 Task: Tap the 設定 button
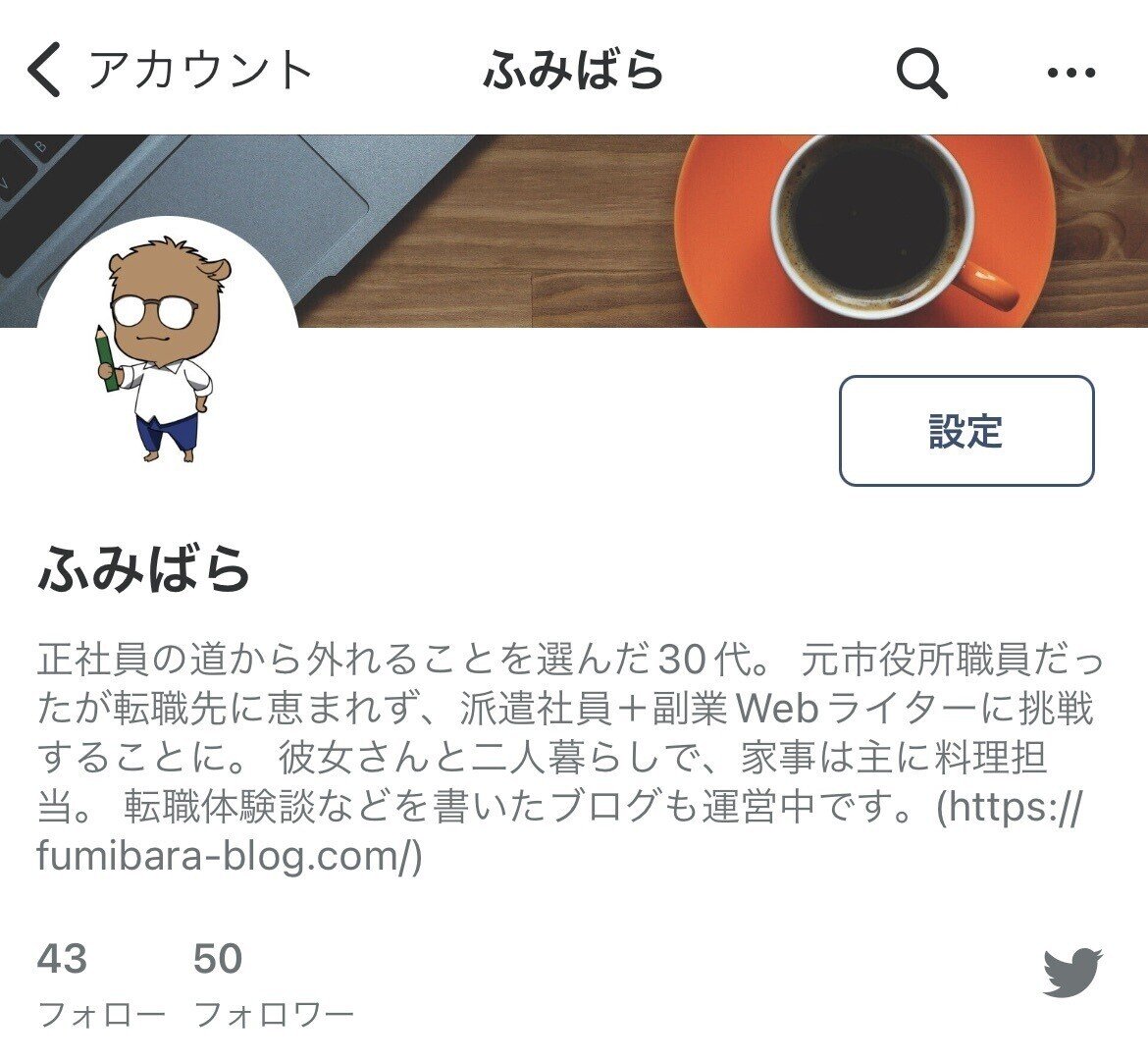click(965, 431)
